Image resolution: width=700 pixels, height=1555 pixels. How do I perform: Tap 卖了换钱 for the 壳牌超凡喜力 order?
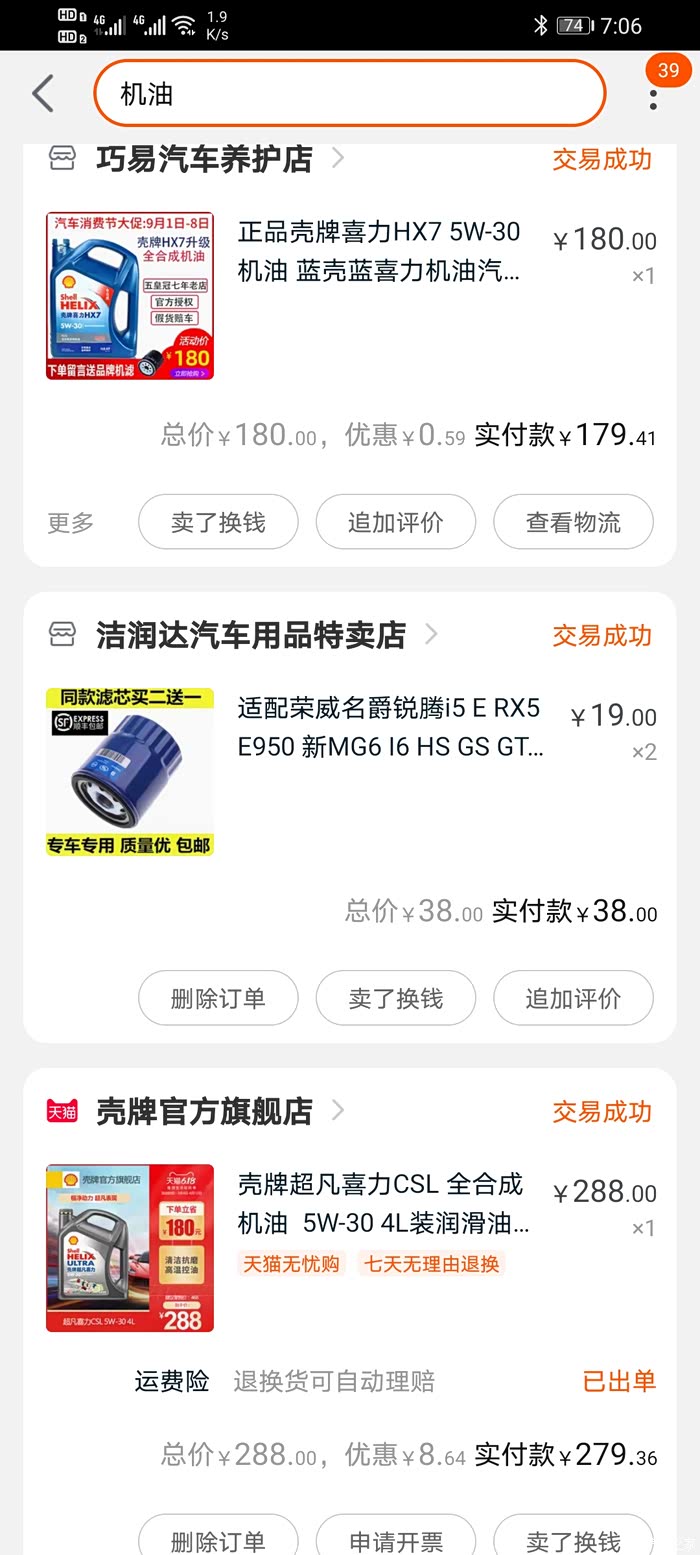tap(573, 1538)
